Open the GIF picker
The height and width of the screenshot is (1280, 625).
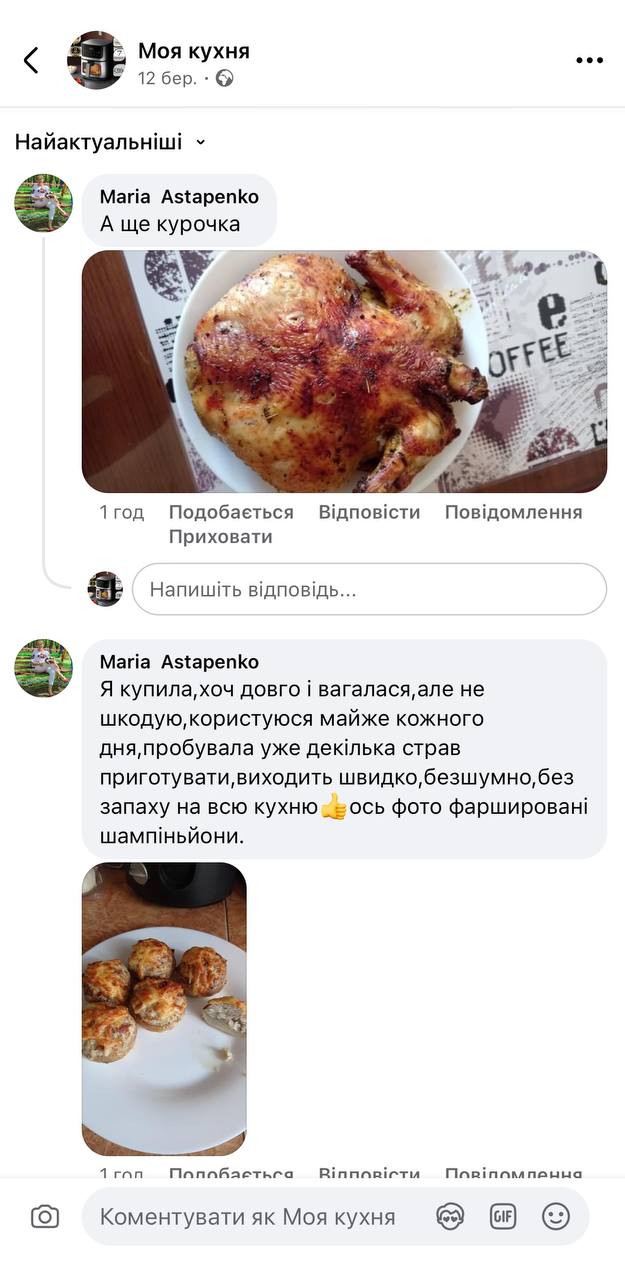coord(503,1217)
